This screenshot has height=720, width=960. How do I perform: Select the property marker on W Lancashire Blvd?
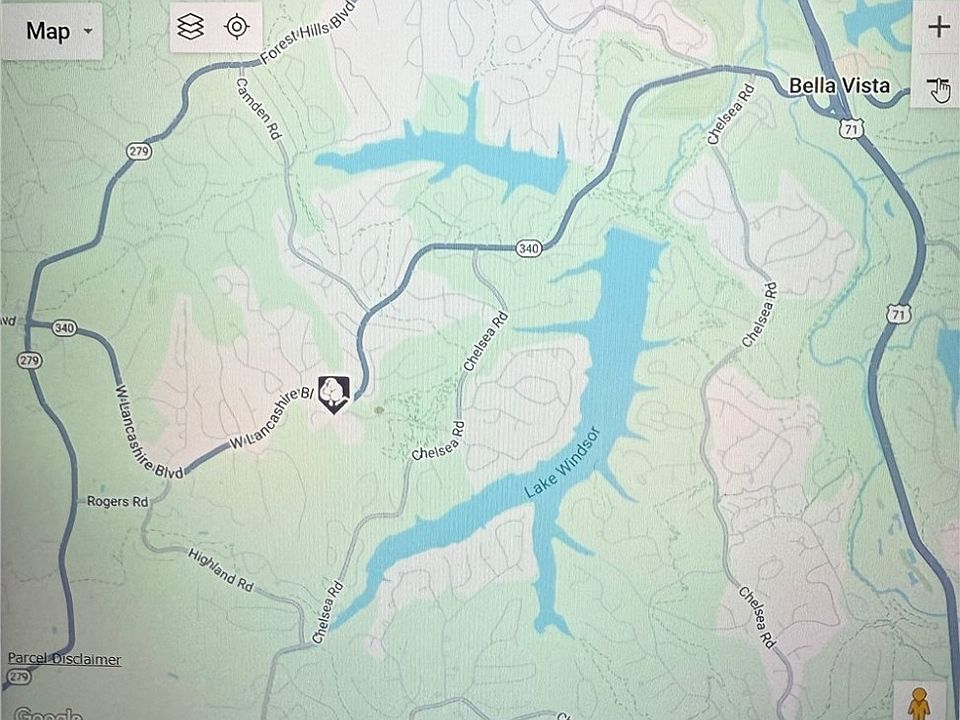333,392
